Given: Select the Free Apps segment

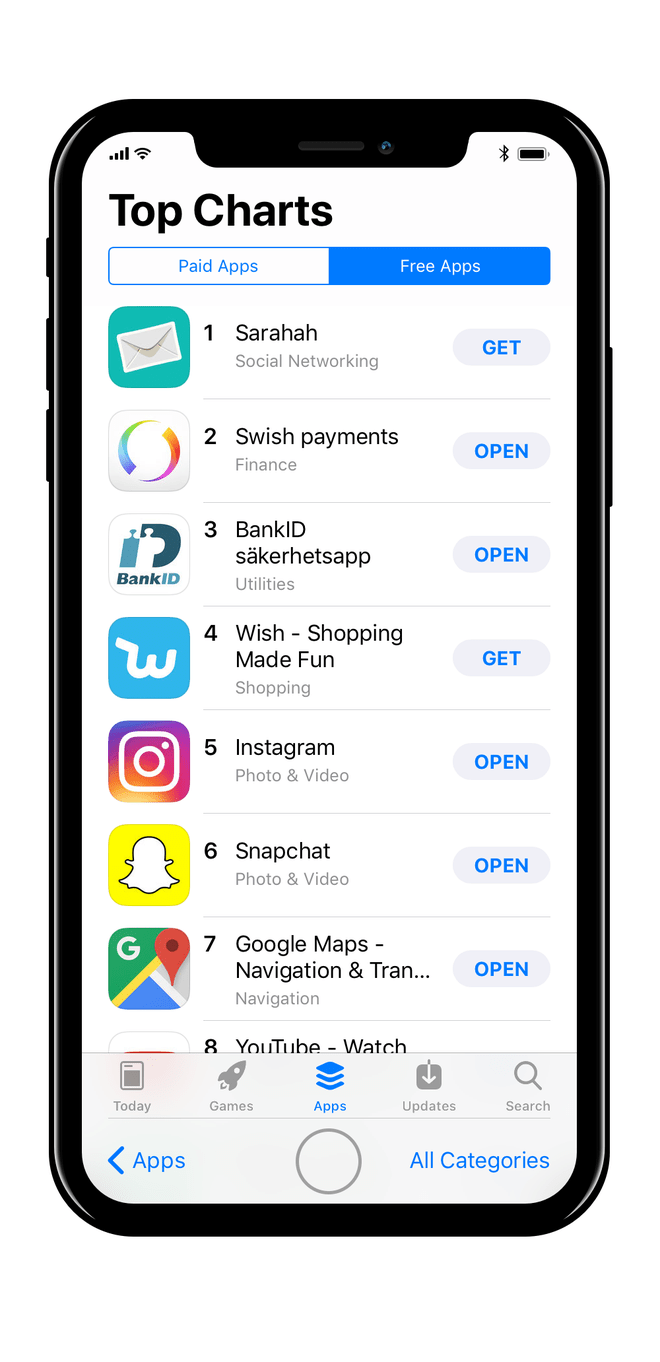Looking at the screenshot, I should (440, 266).
